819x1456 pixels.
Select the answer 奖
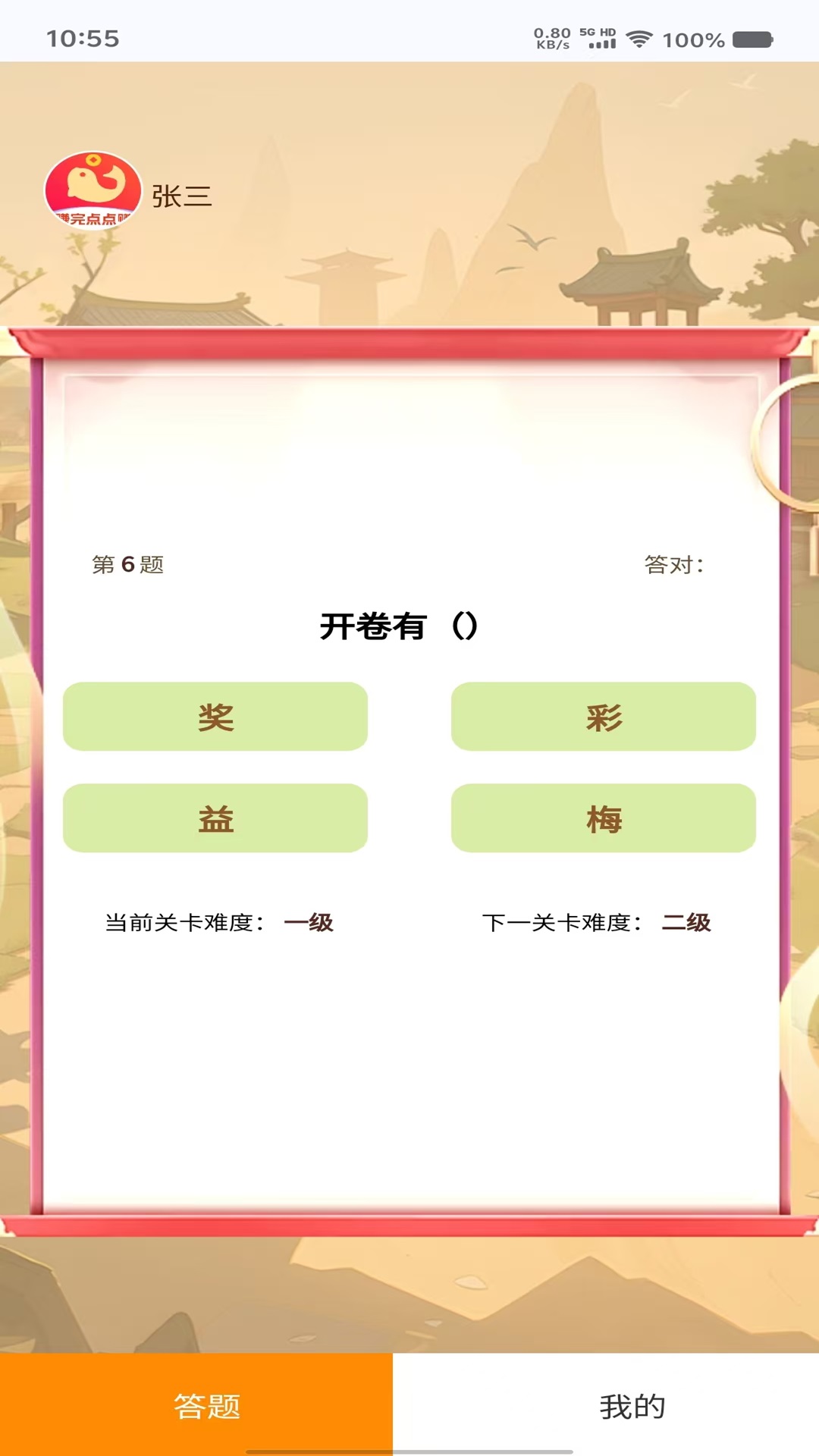tap(215, 717)
